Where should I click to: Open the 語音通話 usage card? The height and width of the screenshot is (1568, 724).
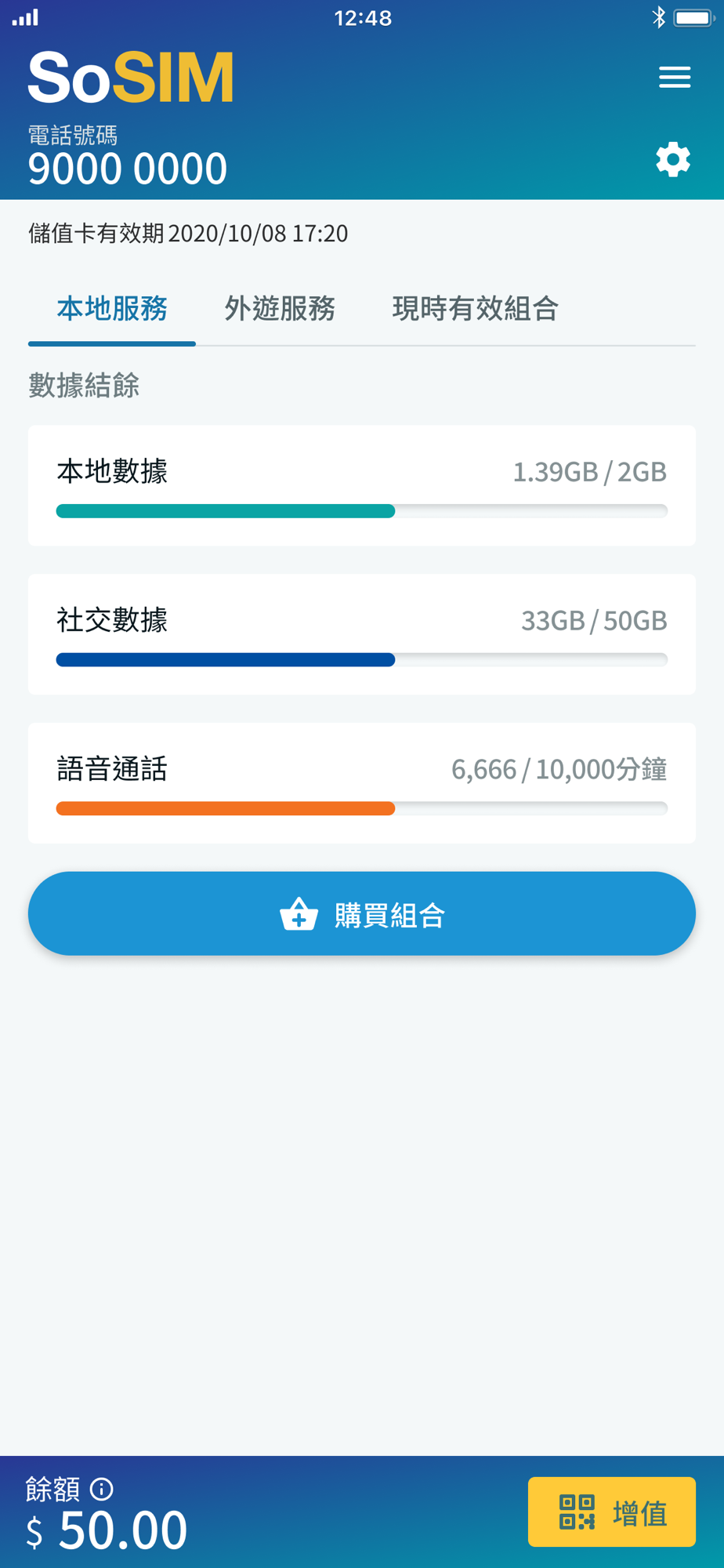(362, 783)
